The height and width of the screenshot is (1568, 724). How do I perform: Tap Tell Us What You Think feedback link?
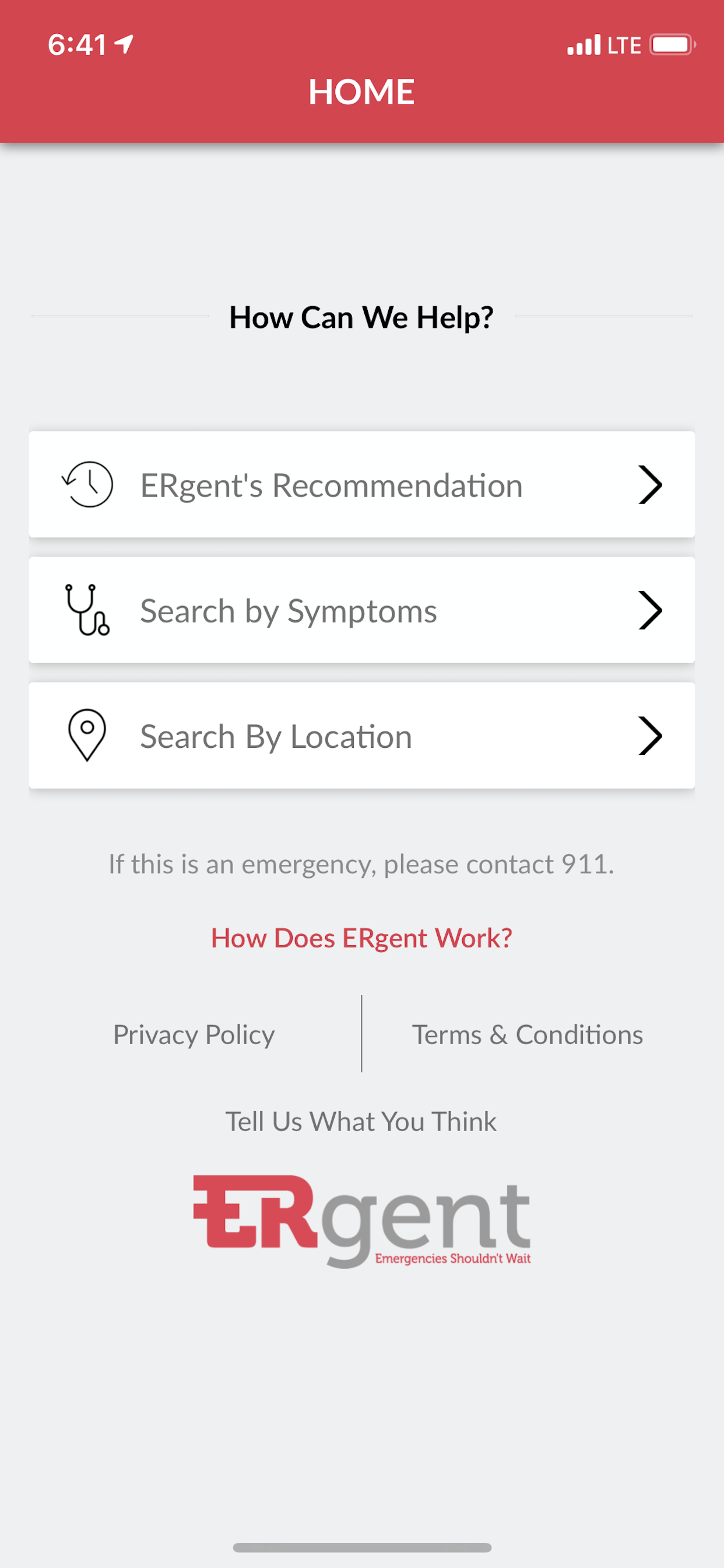click(362, 1121)
